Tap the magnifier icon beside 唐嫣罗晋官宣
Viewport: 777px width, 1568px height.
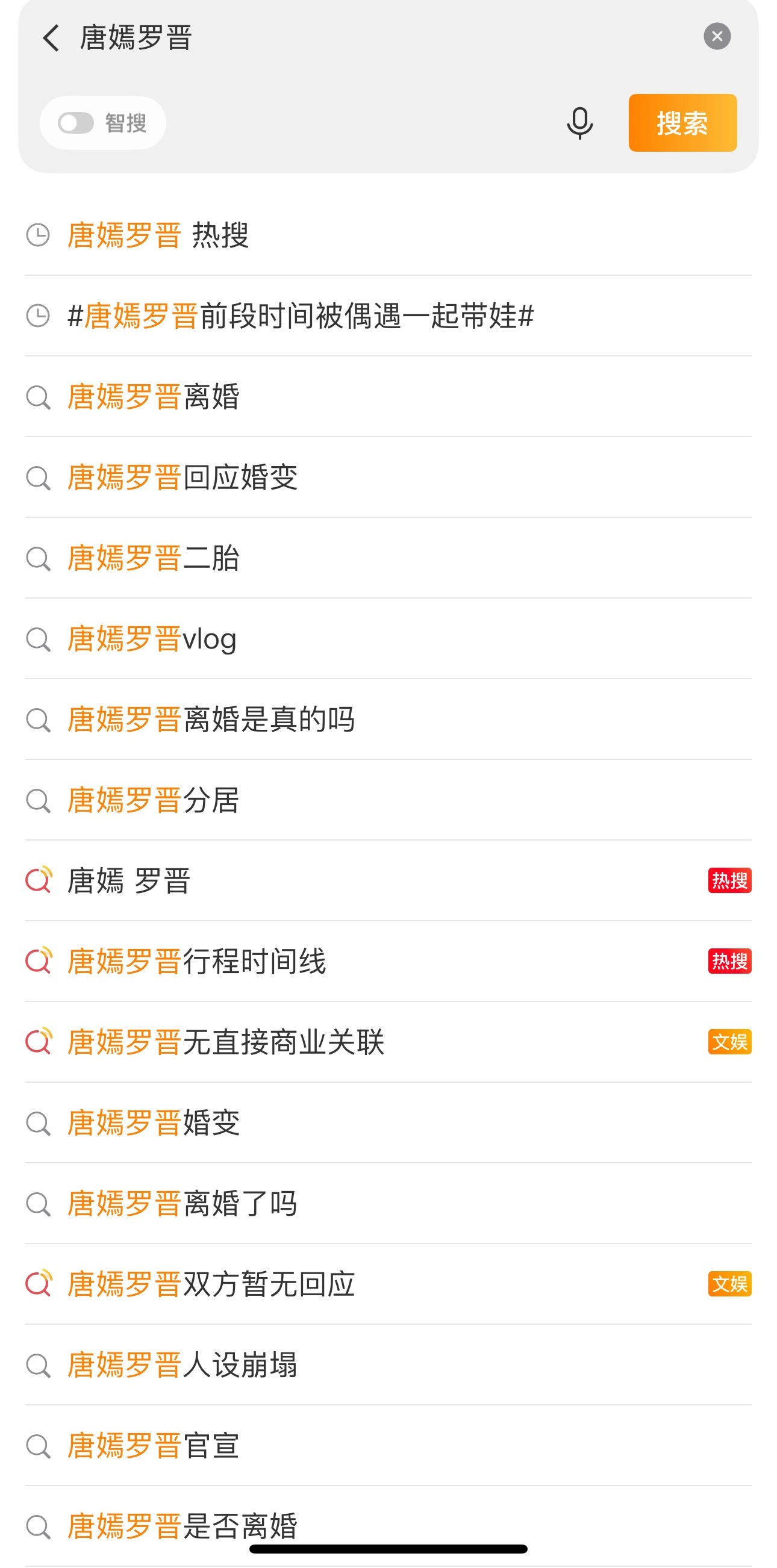click(39, 1446)
